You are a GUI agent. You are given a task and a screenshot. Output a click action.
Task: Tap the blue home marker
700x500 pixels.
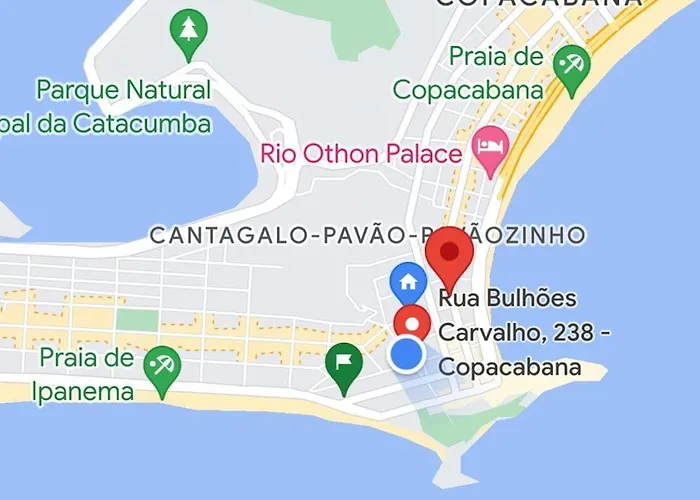pos(408,283)
